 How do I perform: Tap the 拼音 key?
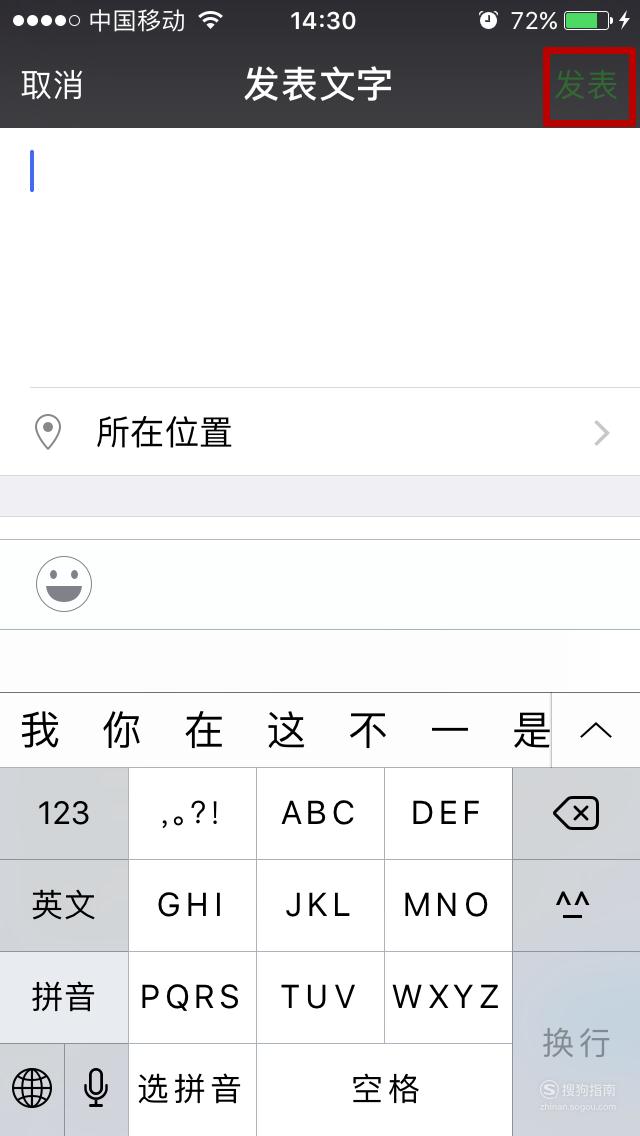pyautogui.click(x=64, y=997)
